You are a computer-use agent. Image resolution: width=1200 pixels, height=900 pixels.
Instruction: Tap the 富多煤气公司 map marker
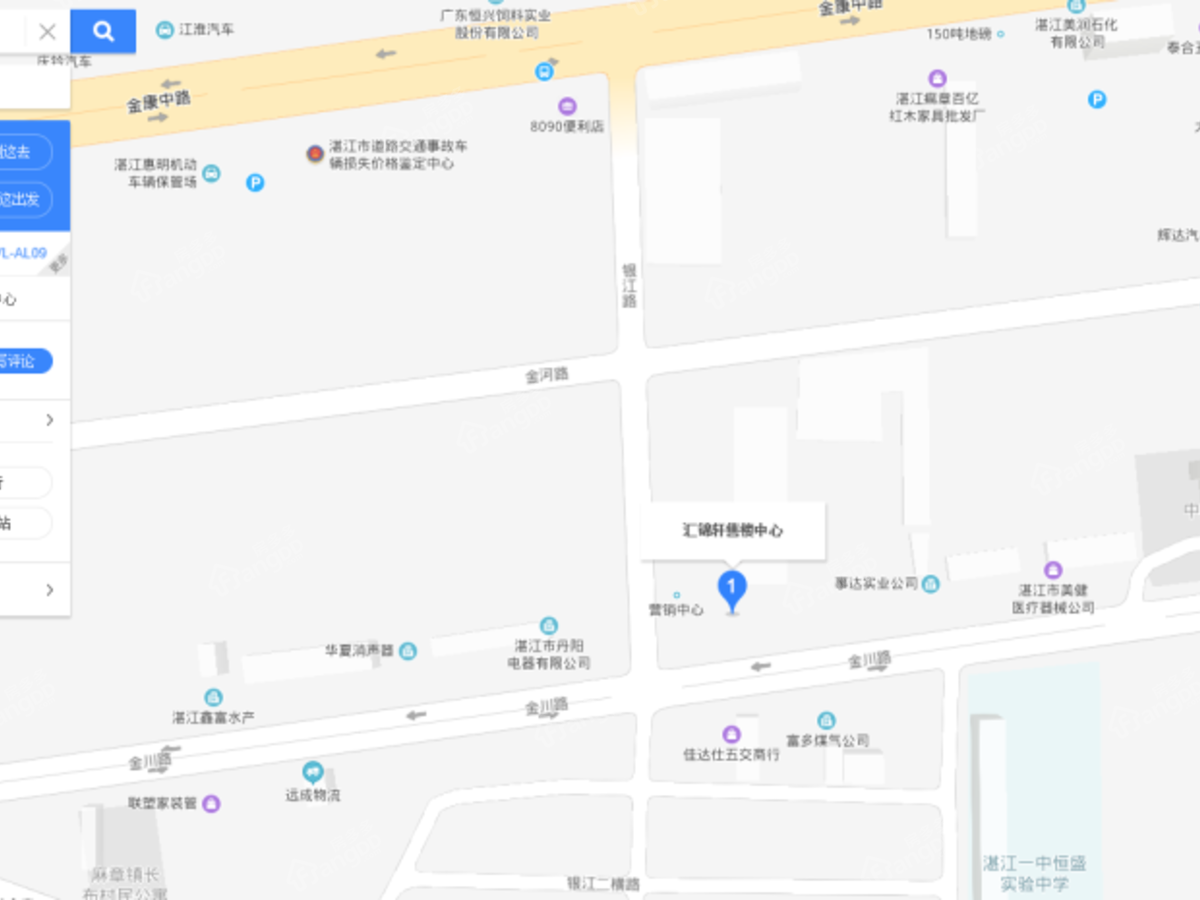pos(826,720)
